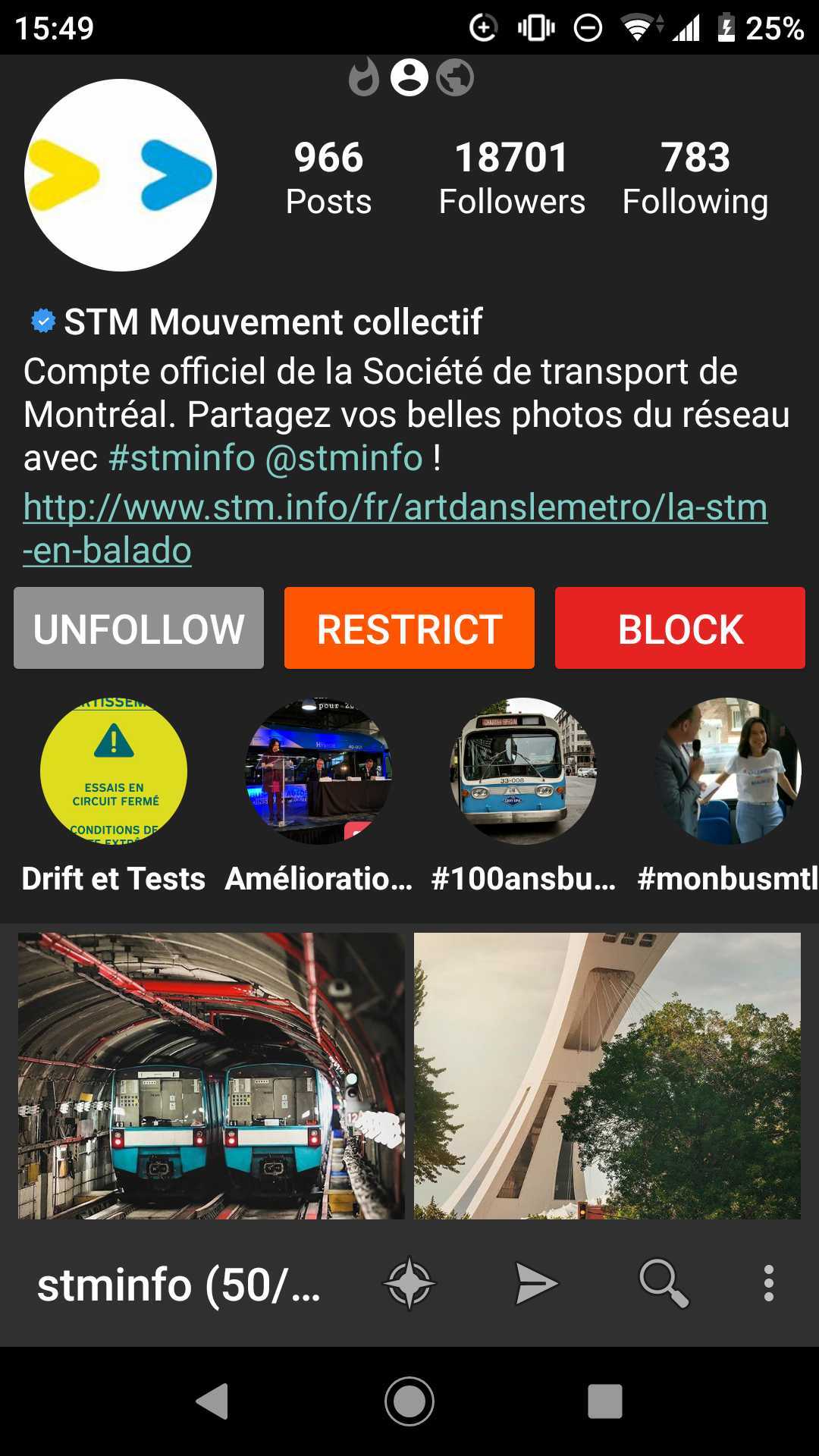Open search from the bottom toolbar
This screenshot has height=1456, width=819.
(664, 1284)
